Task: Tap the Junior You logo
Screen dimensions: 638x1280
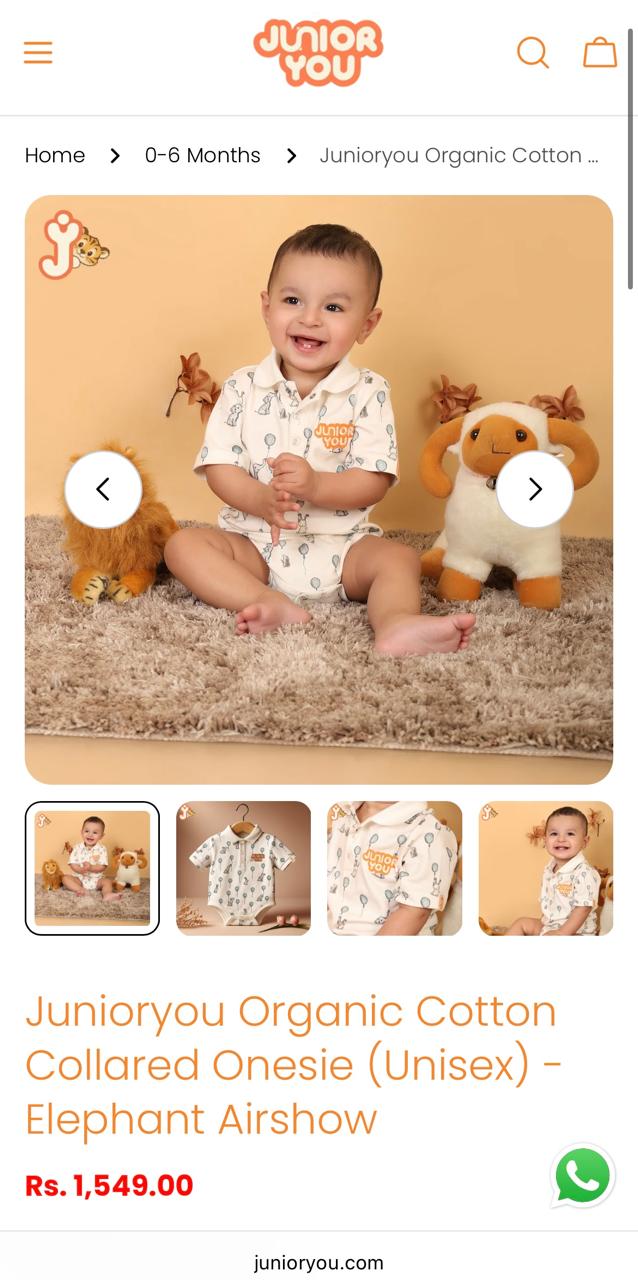Action: [x=318, y=52]
